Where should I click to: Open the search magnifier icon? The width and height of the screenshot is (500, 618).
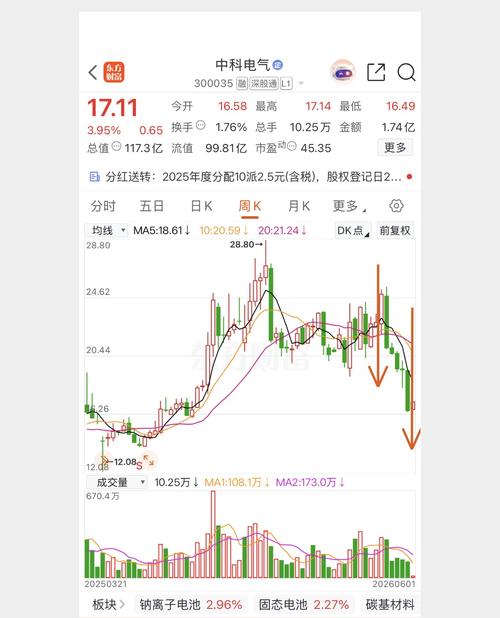406,73
